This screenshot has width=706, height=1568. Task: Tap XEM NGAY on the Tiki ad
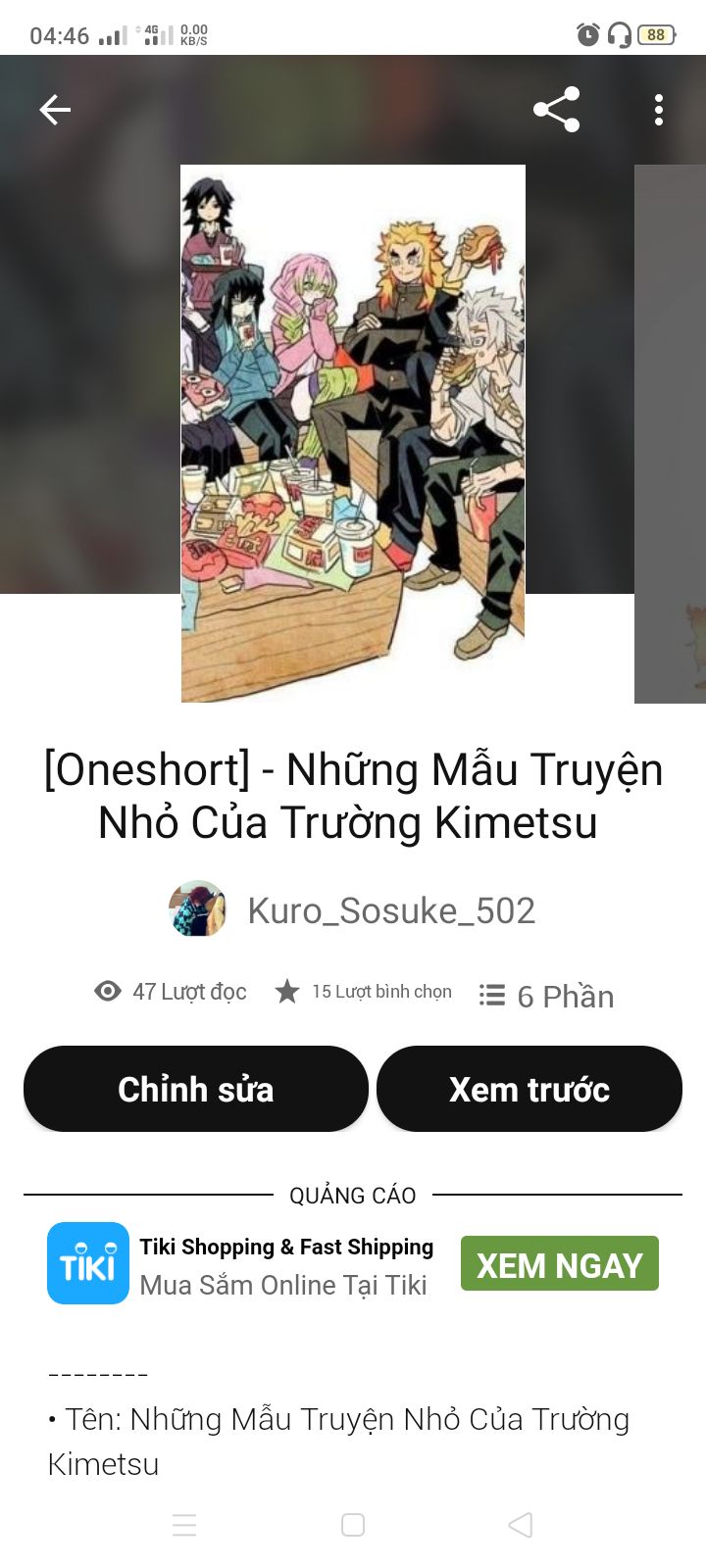tap(560, 1264)
